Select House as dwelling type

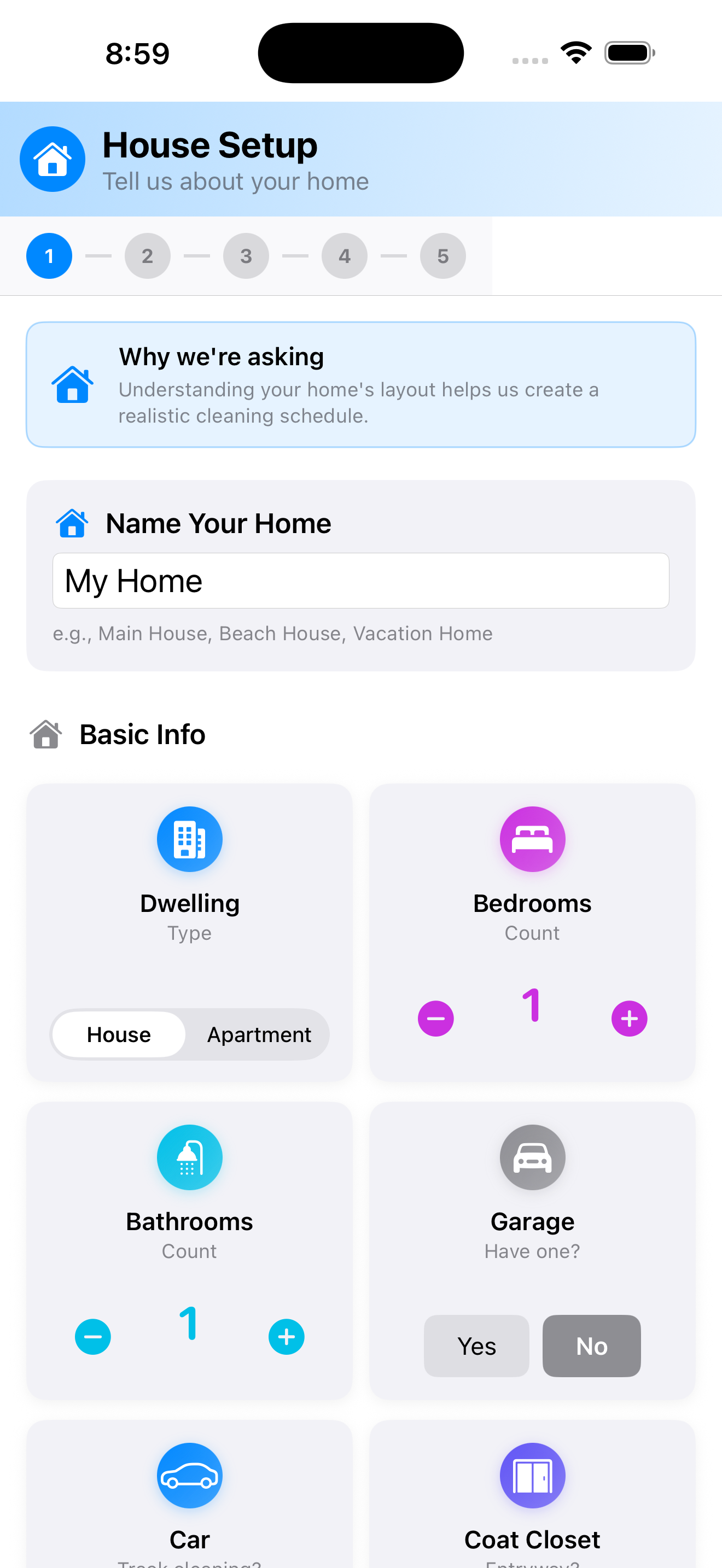[x=119, y=1034]
